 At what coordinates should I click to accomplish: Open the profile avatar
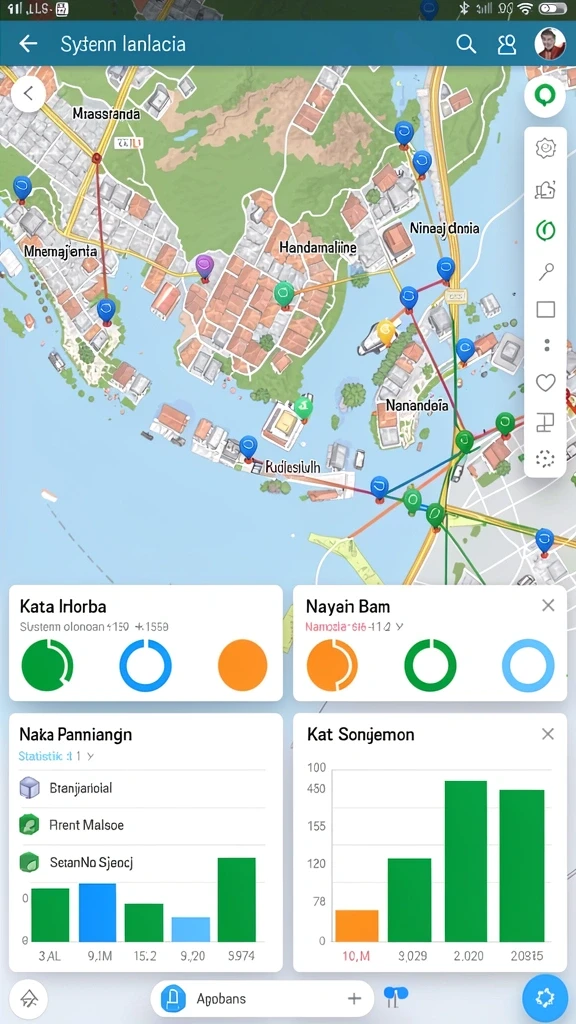point(550,44)
